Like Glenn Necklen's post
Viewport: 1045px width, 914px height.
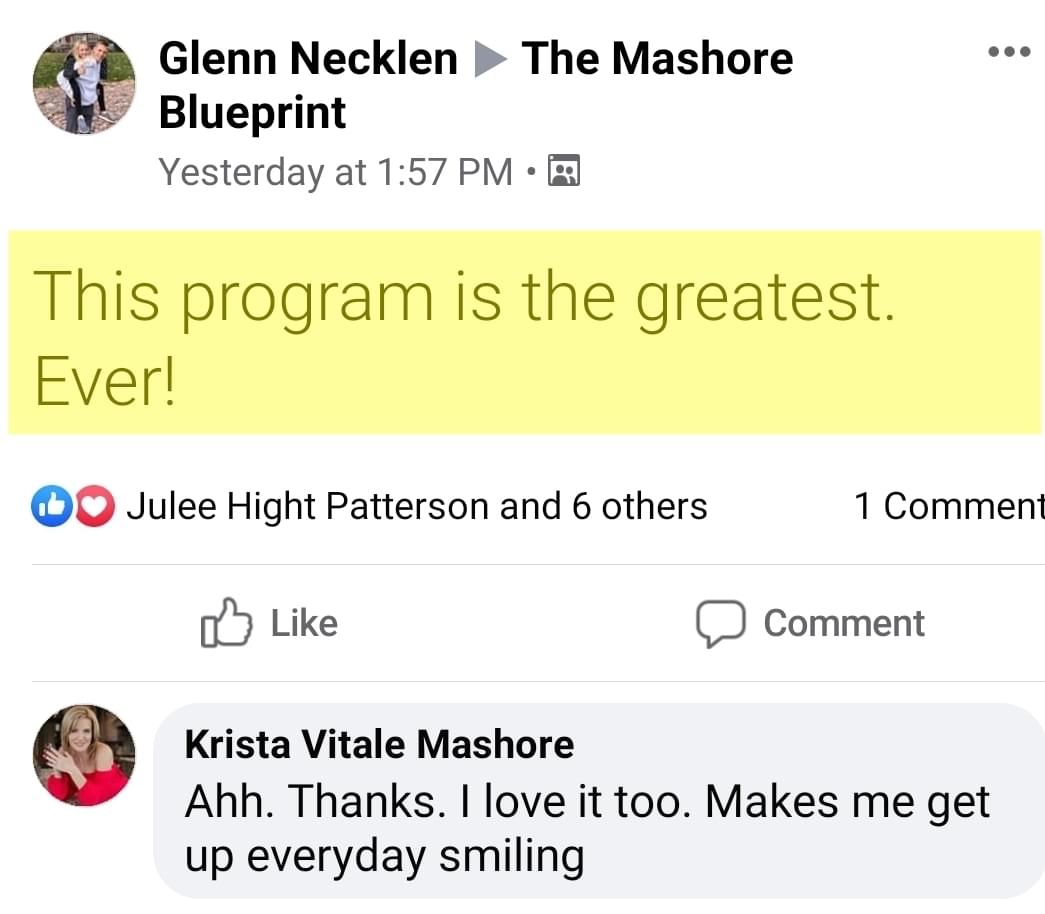[x=270, y=623]
